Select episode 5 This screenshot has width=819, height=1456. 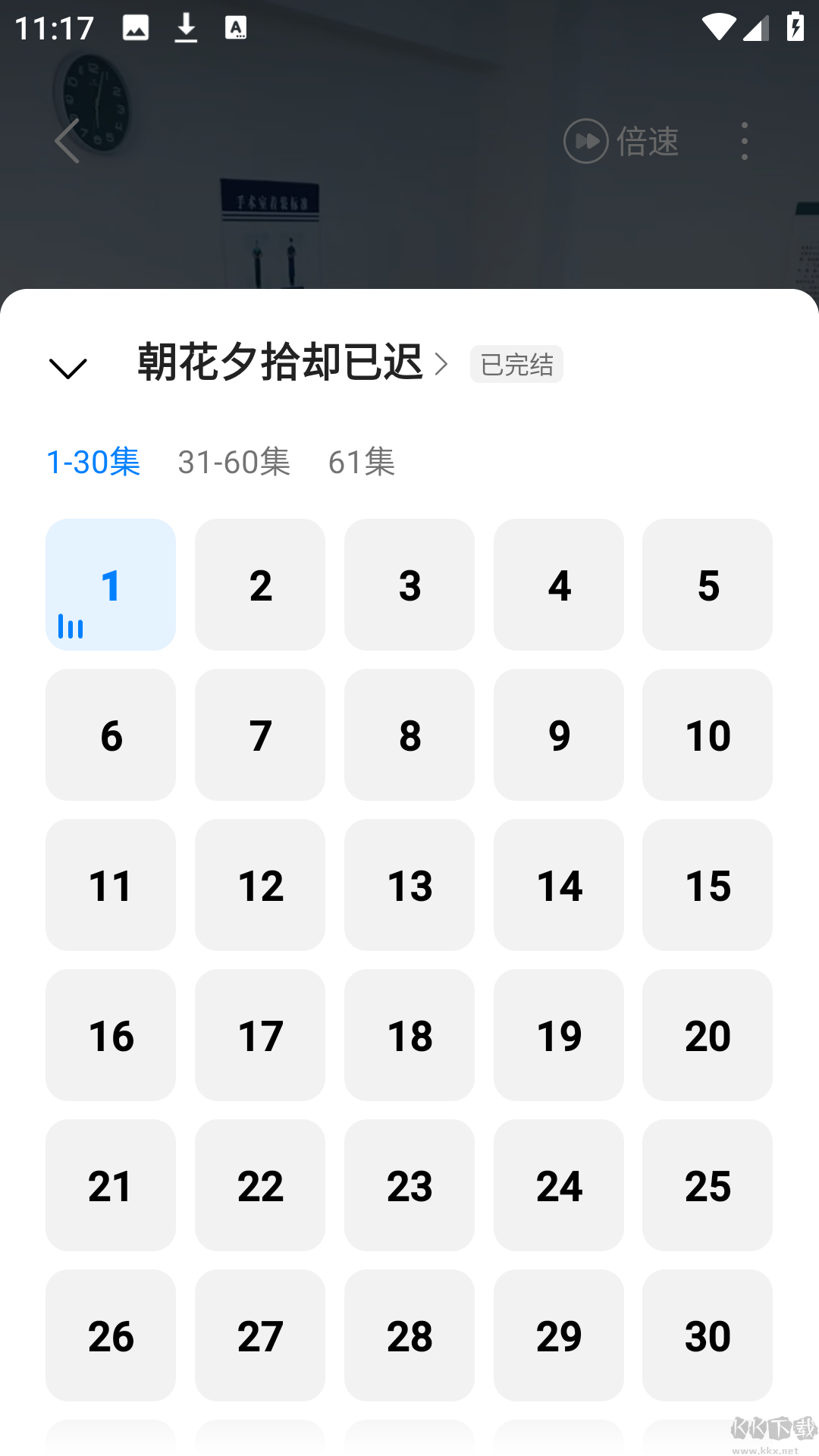[708, 585]
